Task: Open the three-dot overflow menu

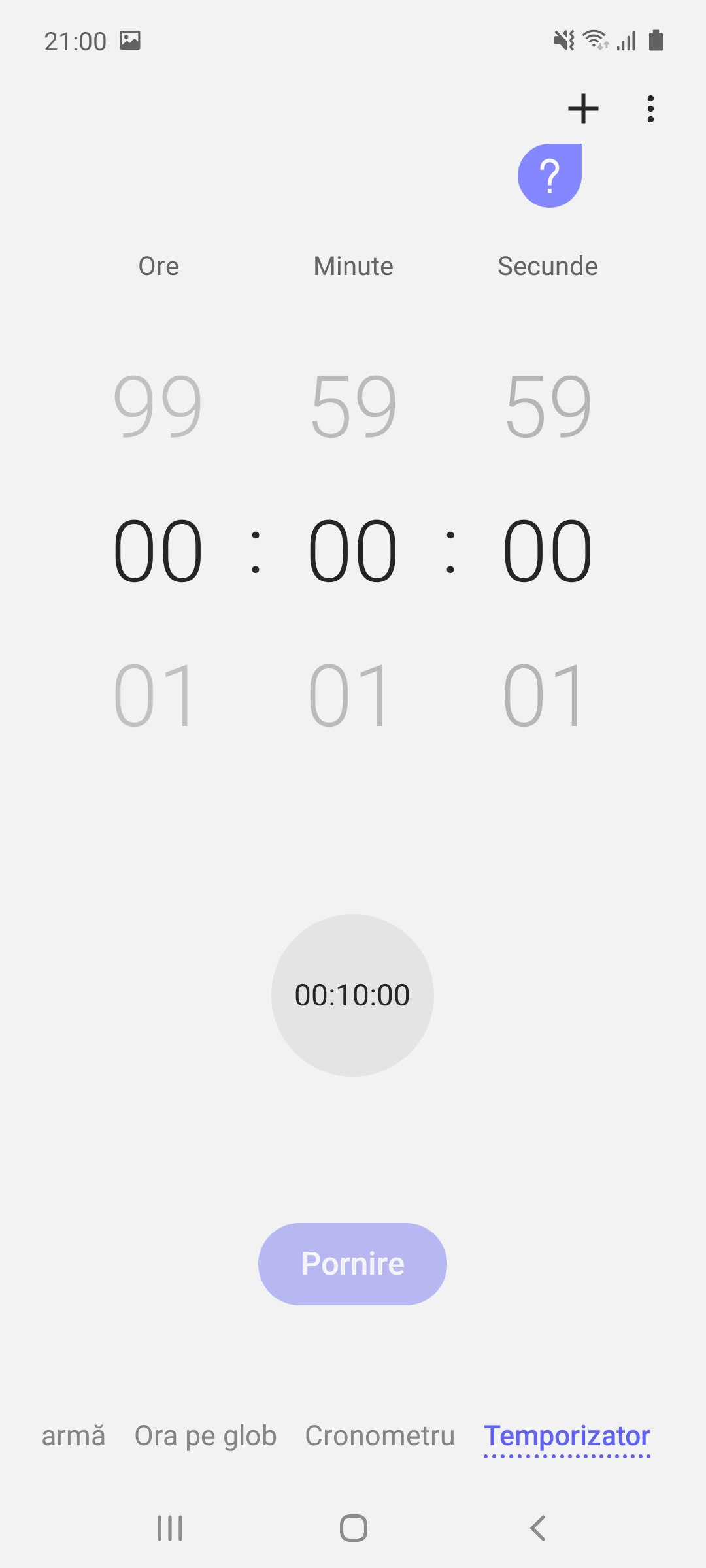Action: point(650,109)
